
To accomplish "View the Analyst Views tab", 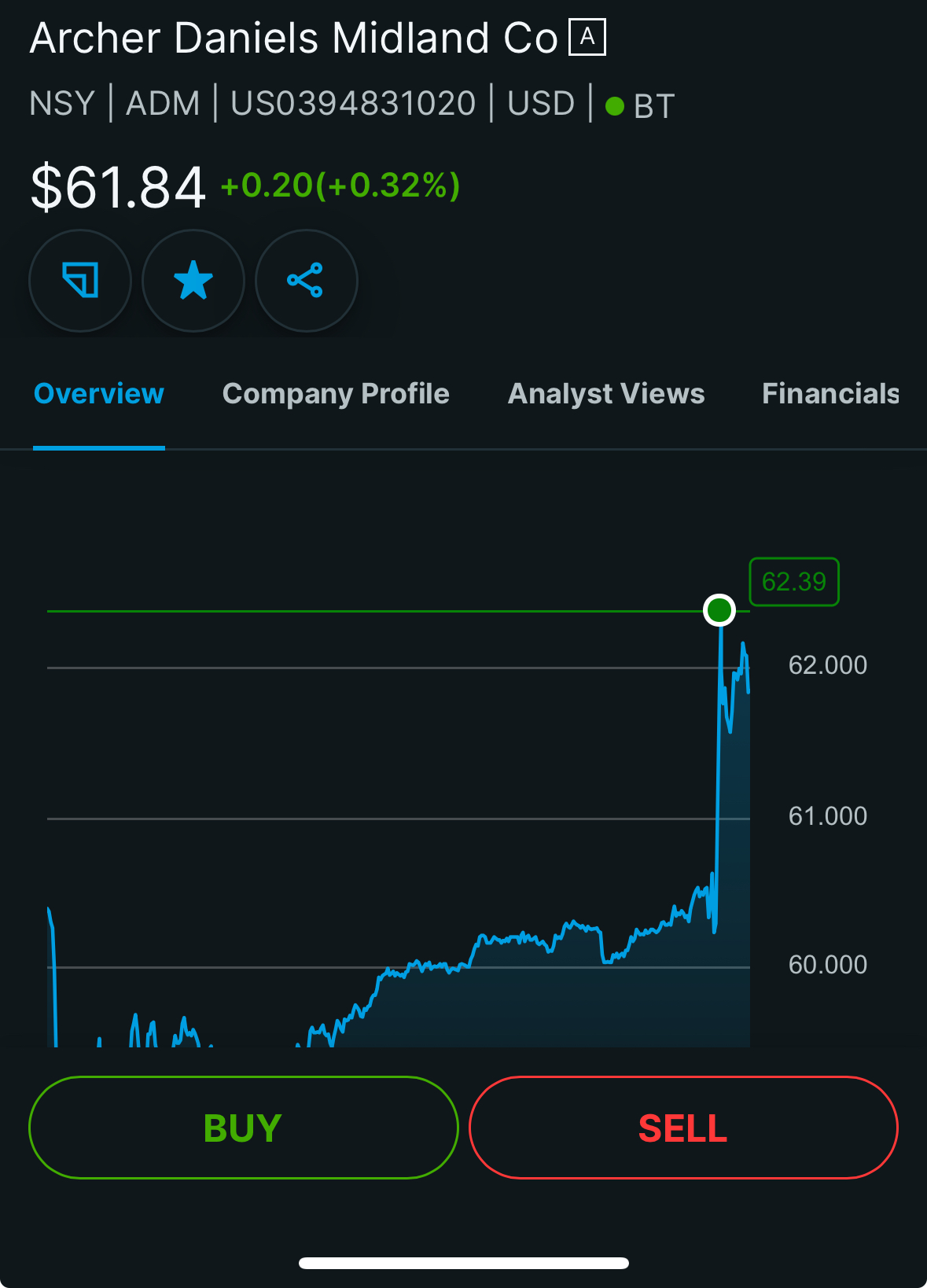I will [x=606, y=394].
